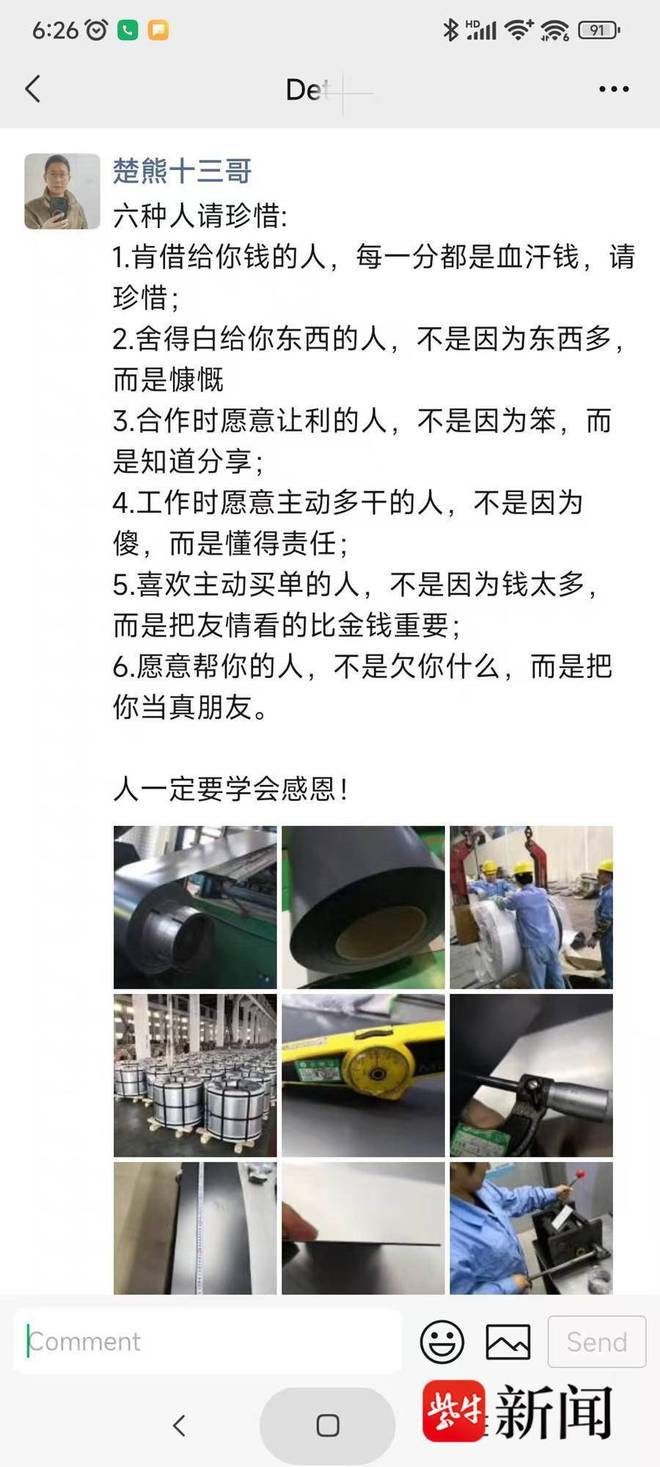The image size is (660, 1467).
Task: Open the three-dot overflow menu
Action: point(613,89)
